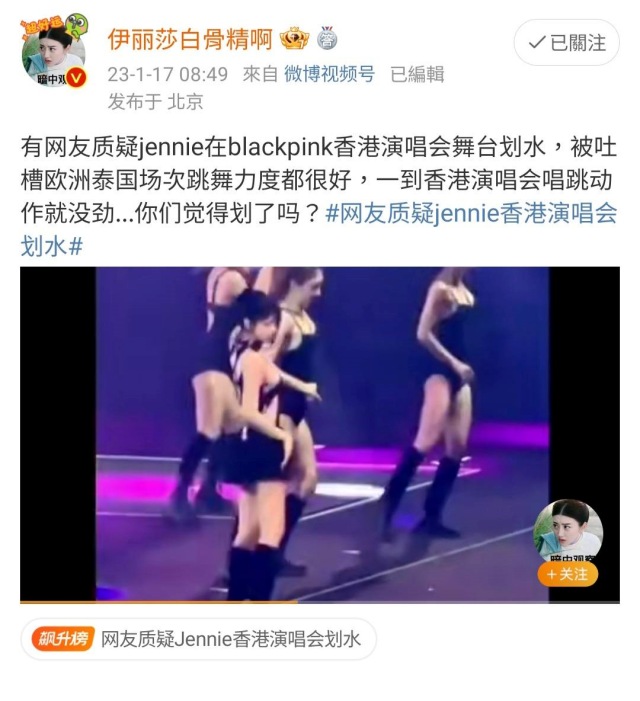This screenshot has height=701, width=640.
Task: Open the poster's profile avatar
Action: [53, 55]
